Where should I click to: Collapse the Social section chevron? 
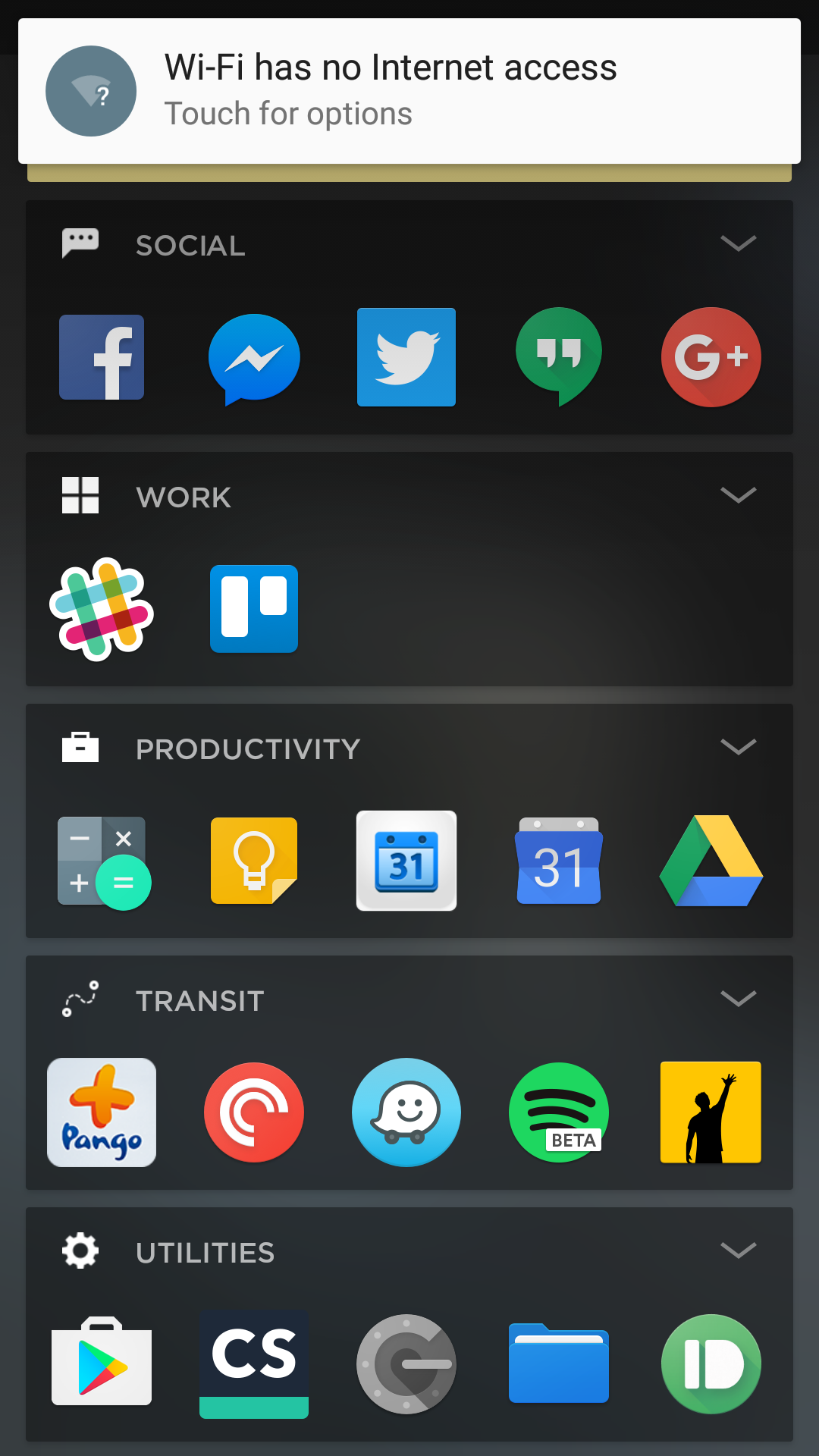coord(738,243)
